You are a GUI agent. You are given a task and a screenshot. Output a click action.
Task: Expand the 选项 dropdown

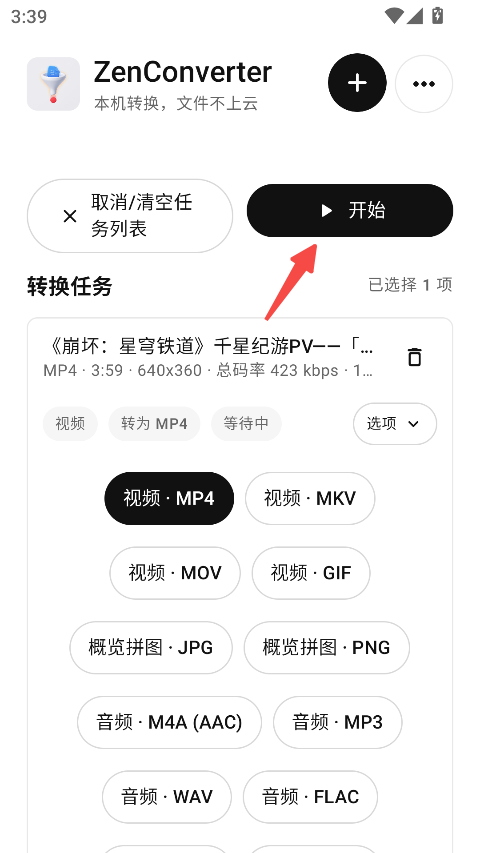(395, 424)
